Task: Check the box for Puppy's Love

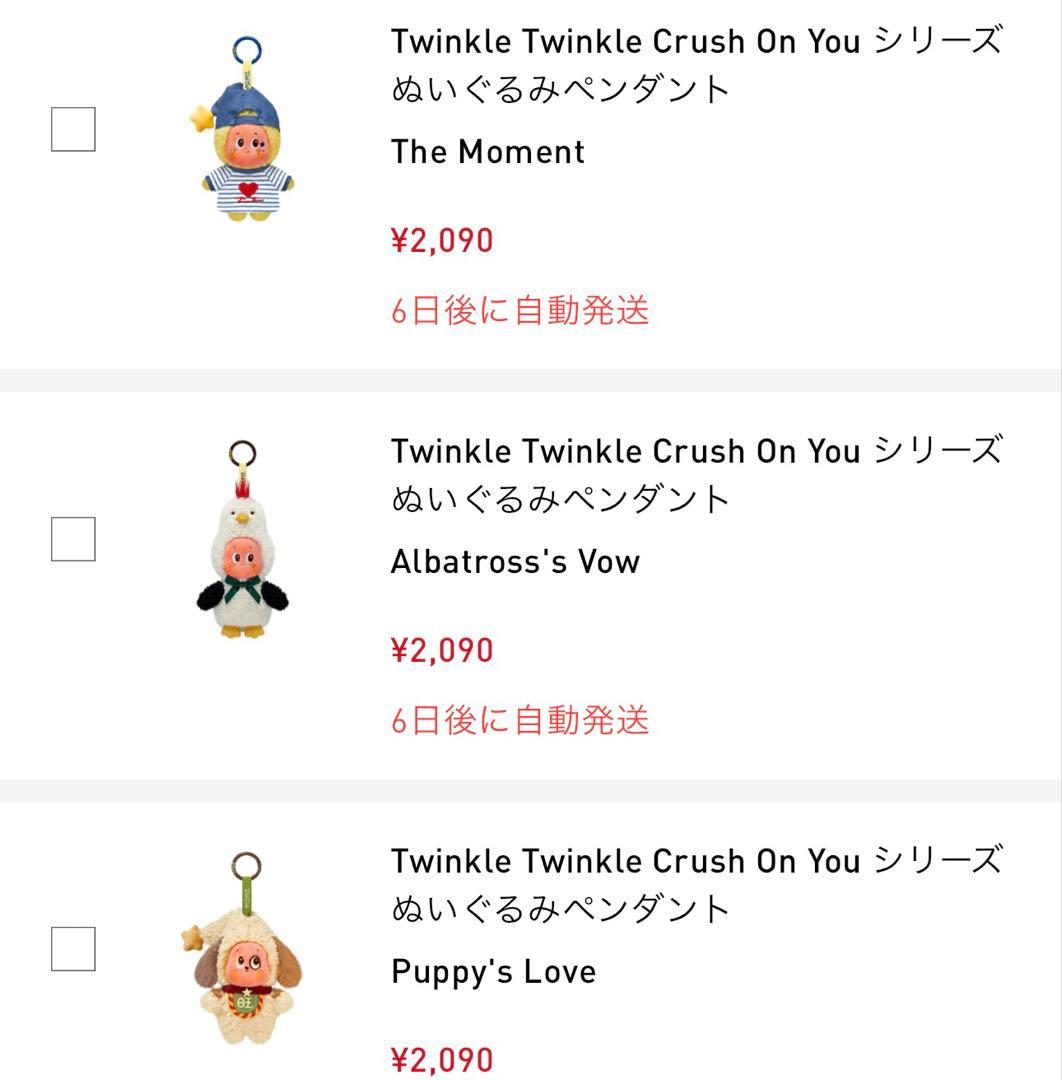Action: tap(73, 949)
